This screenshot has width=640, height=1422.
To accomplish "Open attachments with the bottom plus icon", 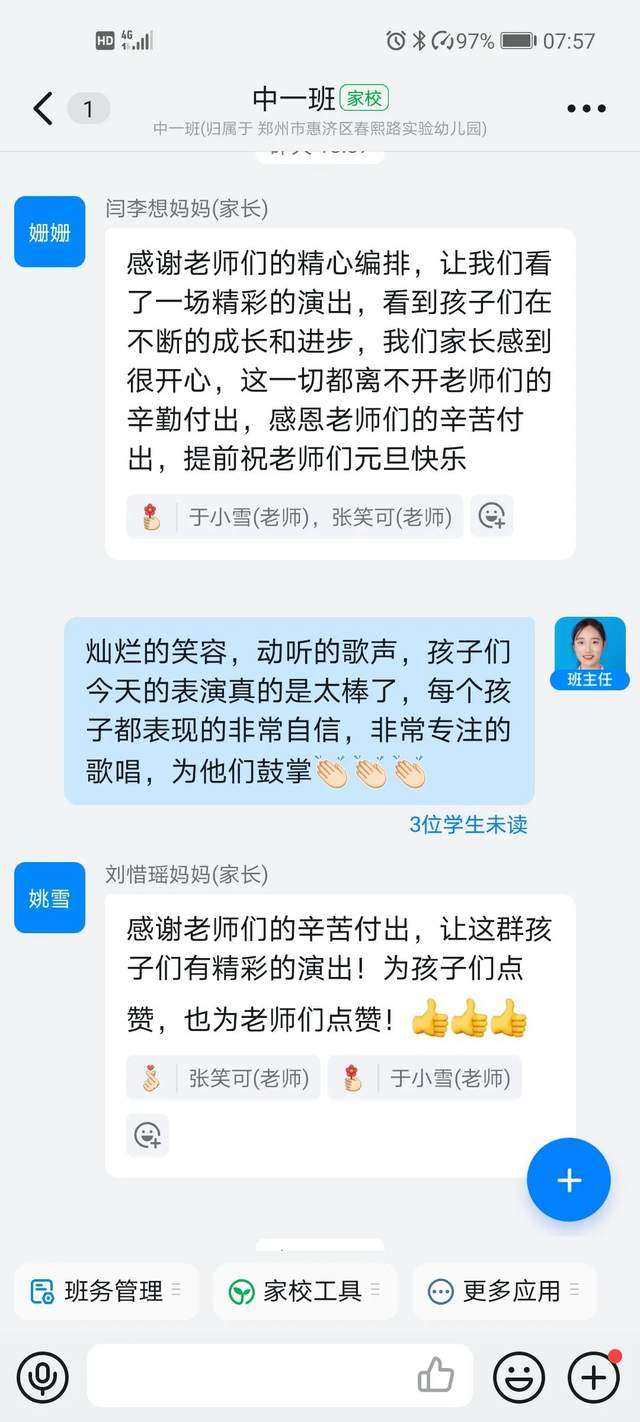I will (593, 1377).
